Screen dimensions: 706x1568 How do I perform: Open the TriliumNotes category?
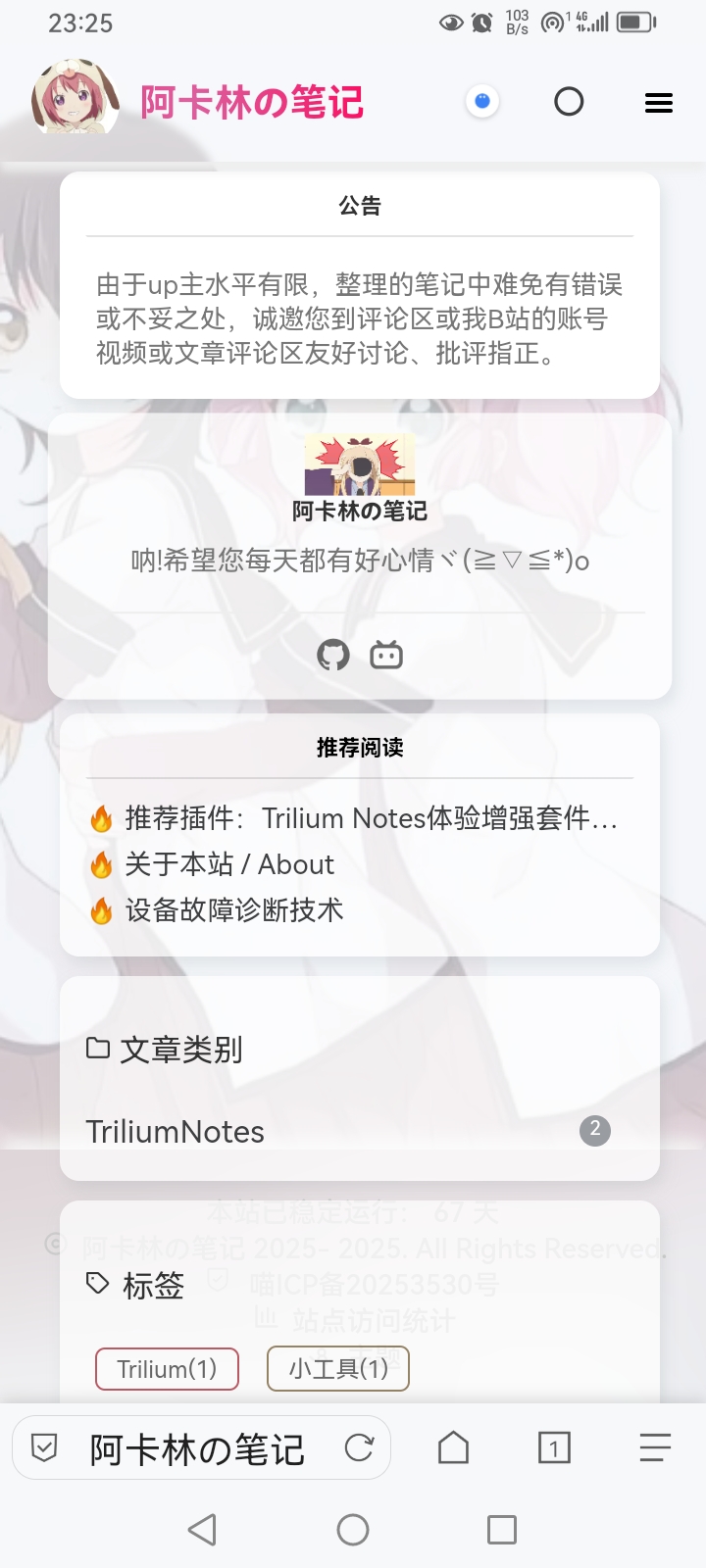176,1132
